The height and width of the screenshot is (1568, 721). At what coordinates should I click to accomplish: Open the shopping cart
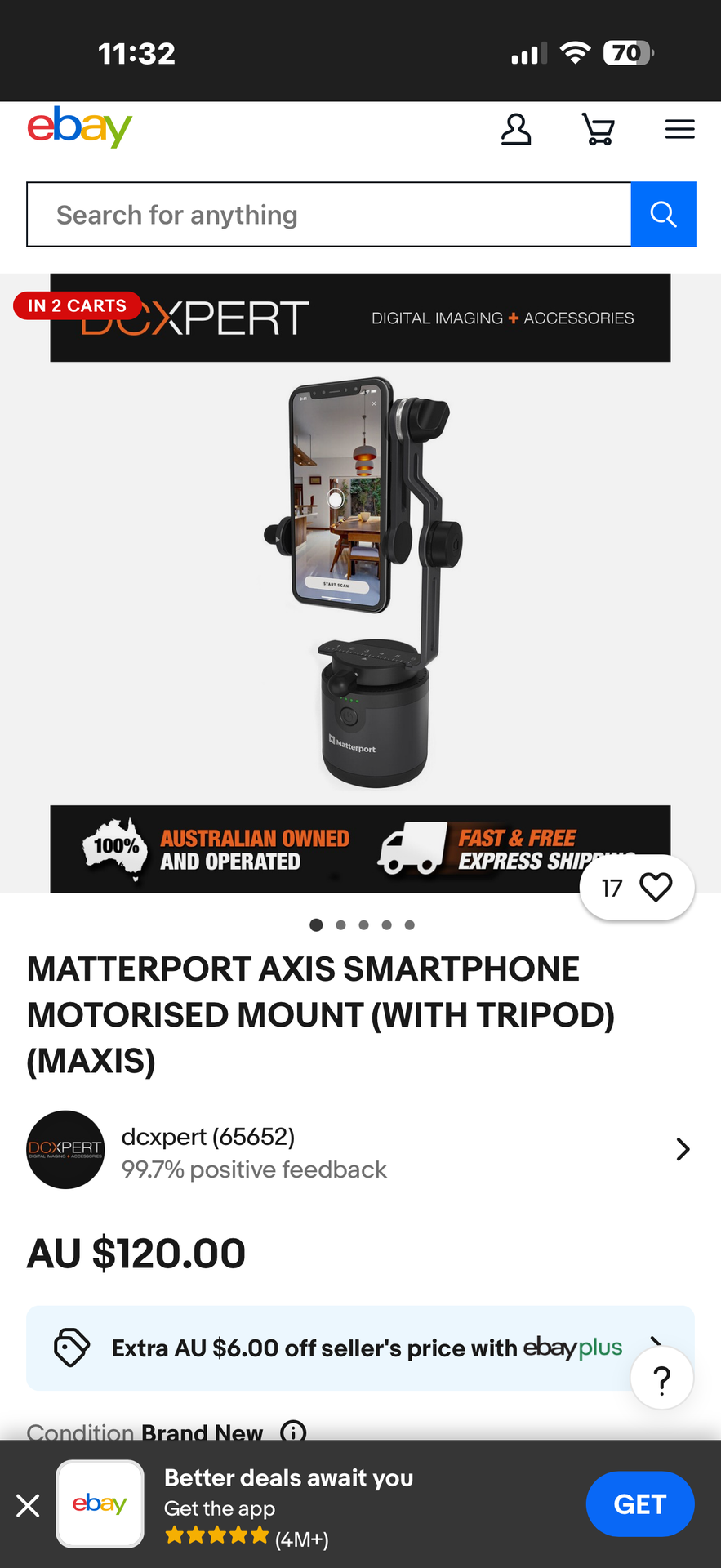click(599, 129)
